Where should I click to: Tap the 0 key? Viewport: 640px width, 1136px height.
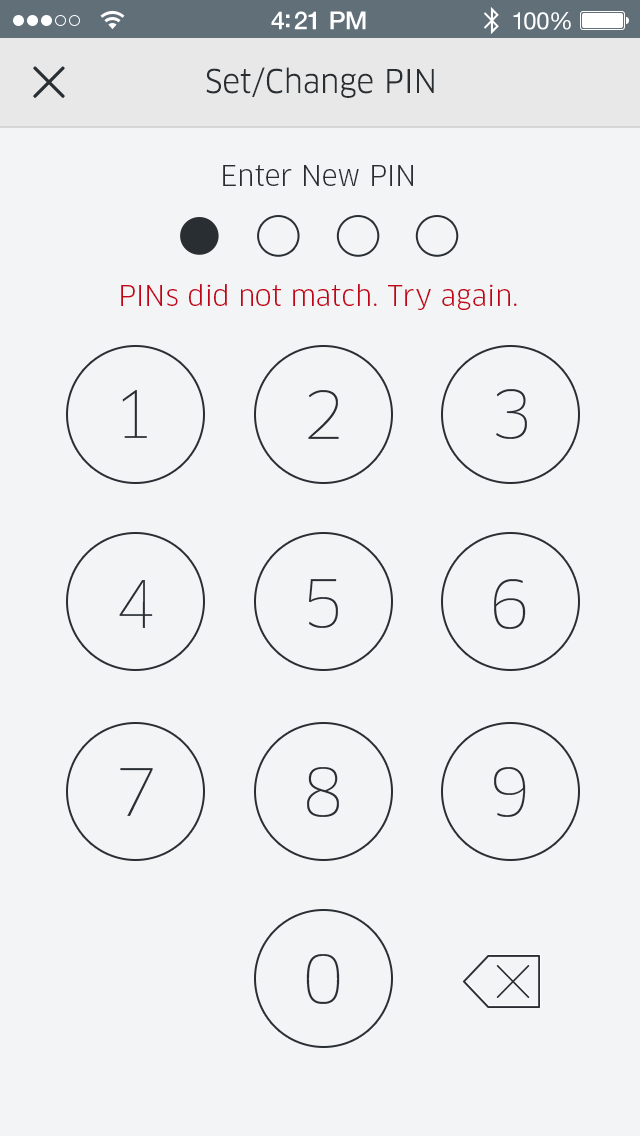323,978
